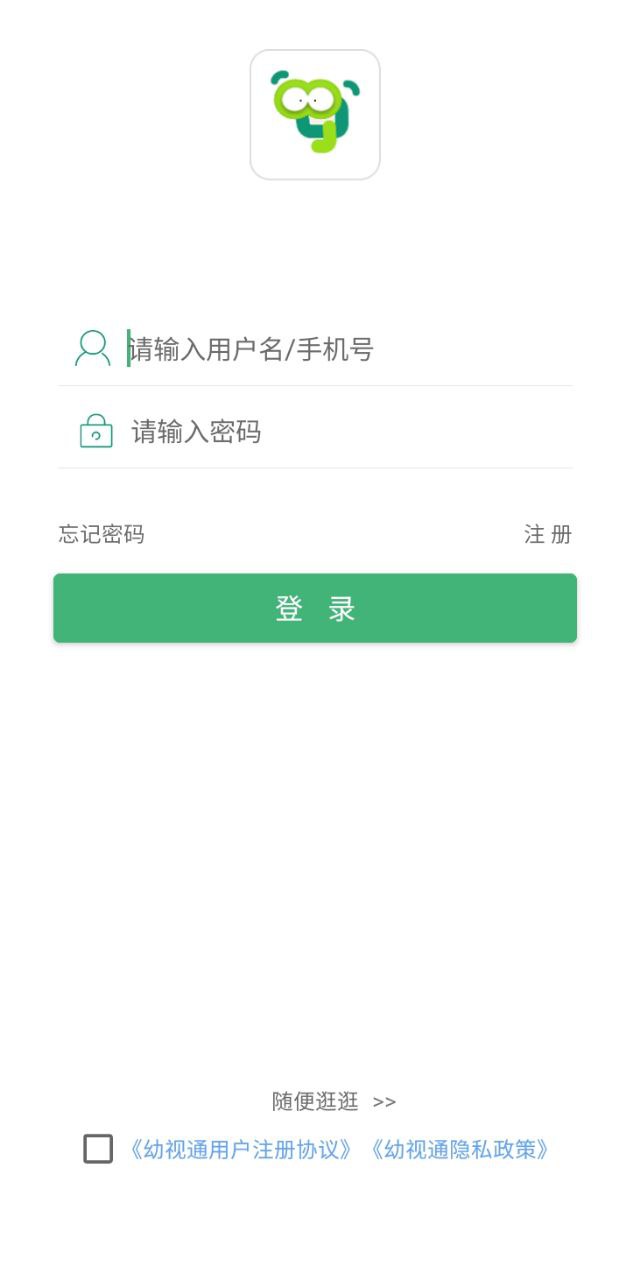Open 《幼视通用户注册协议》 link
630x1280 pixels.
pos(240,1149)
